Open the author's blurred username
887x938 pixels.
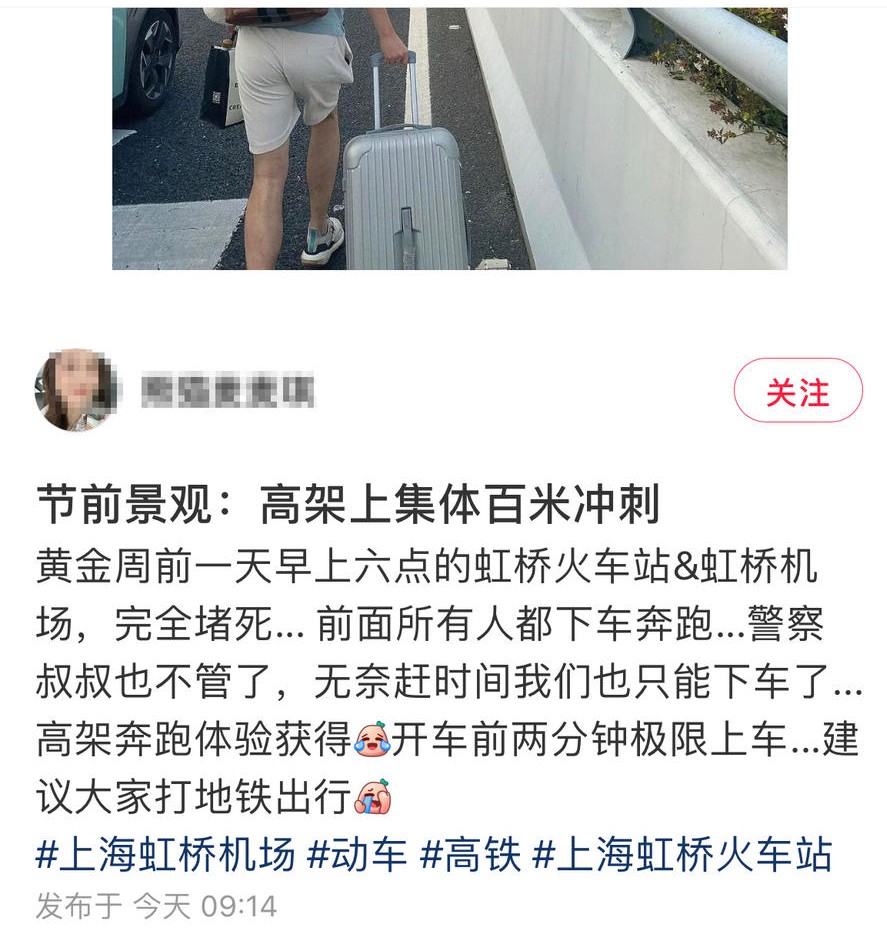227,391
